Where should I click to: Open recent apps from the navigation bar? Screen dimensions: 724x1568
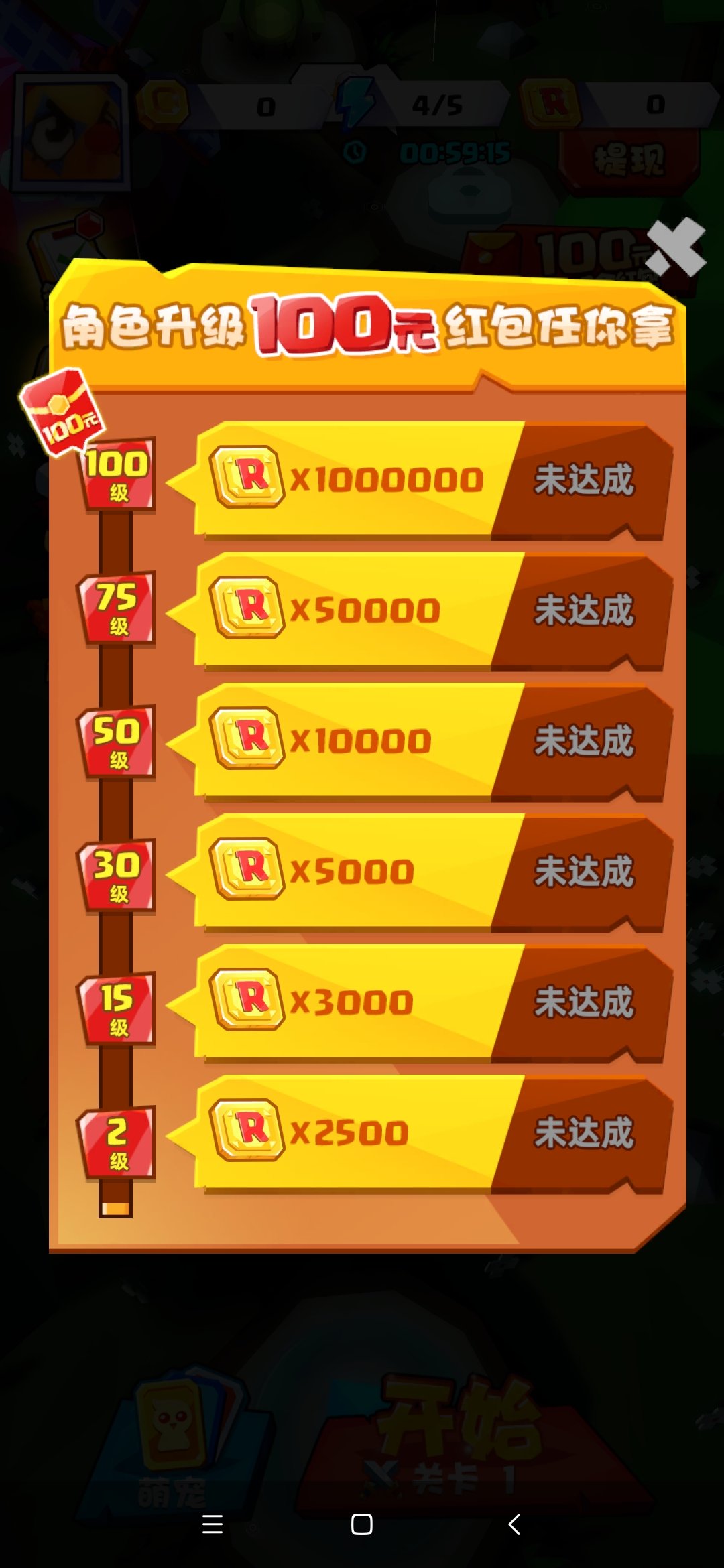coord(213,1524)
